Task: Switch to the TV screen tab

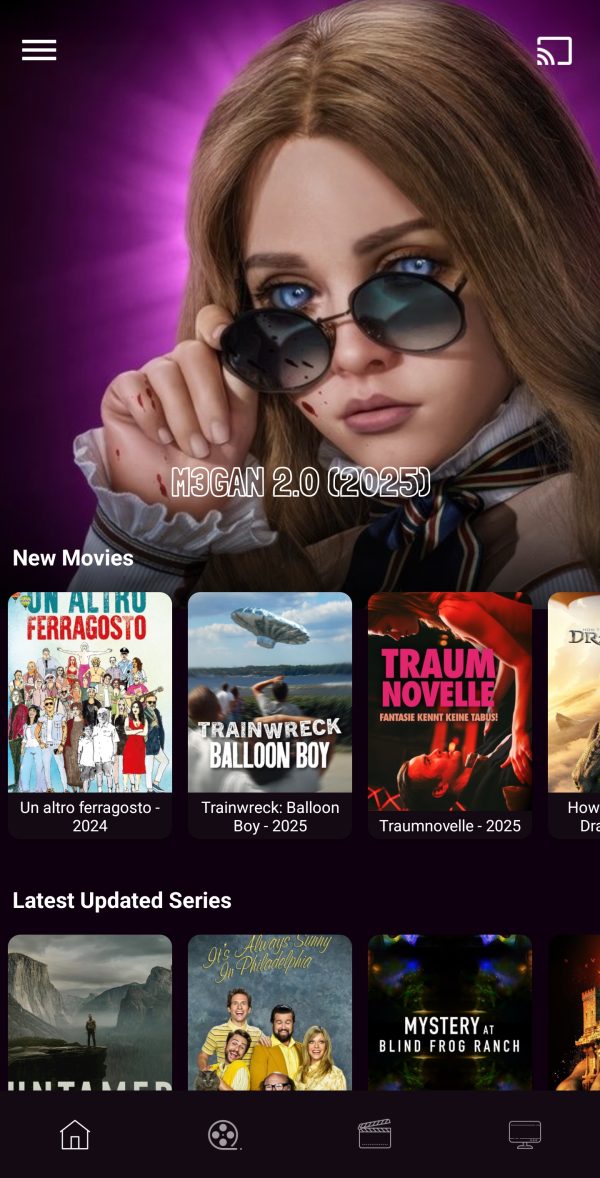Action: [x=525, y=1135]
